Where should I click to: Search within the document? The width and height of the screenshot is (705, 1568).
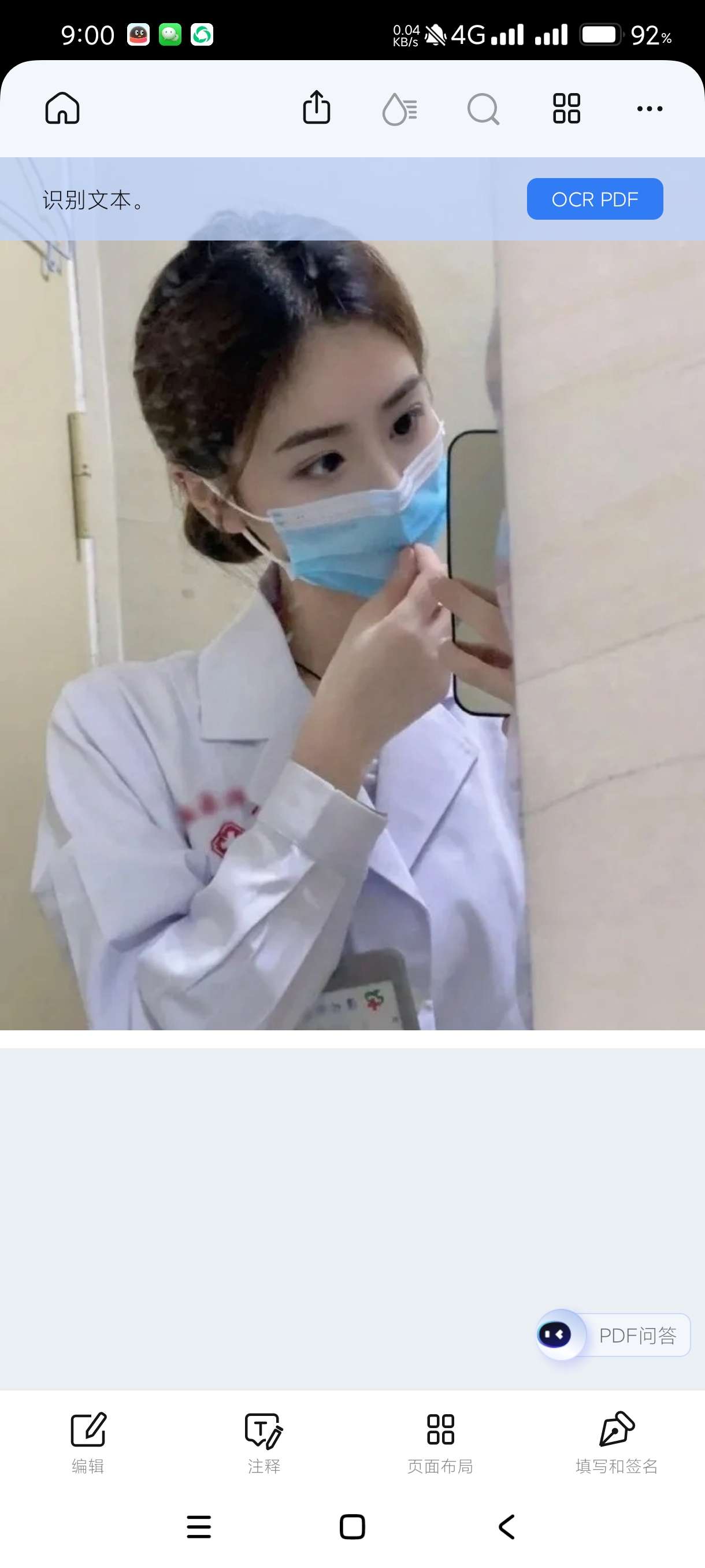point(483,109)
